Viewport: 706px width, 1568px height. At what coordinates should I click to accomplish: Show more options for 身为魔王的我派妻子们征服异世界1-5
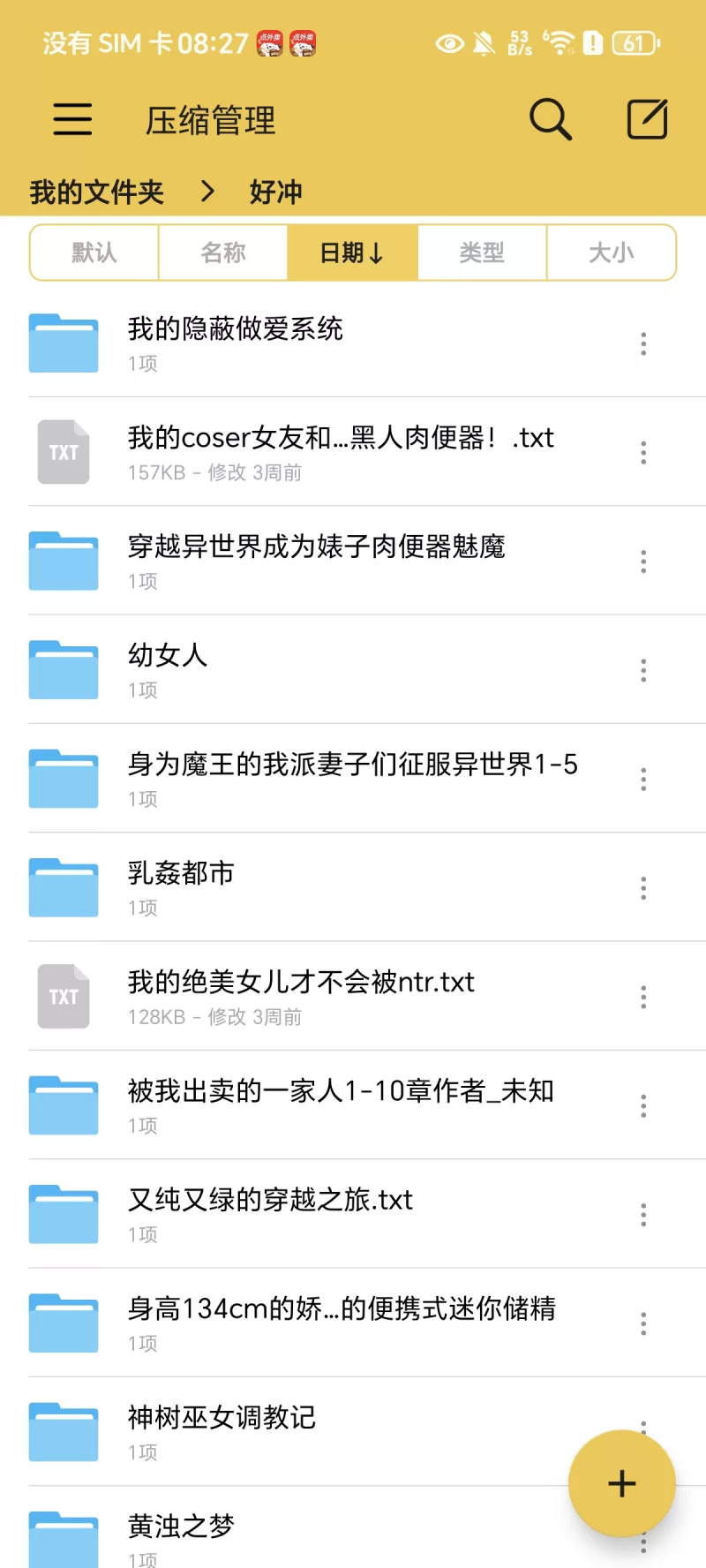coord(643,780)
